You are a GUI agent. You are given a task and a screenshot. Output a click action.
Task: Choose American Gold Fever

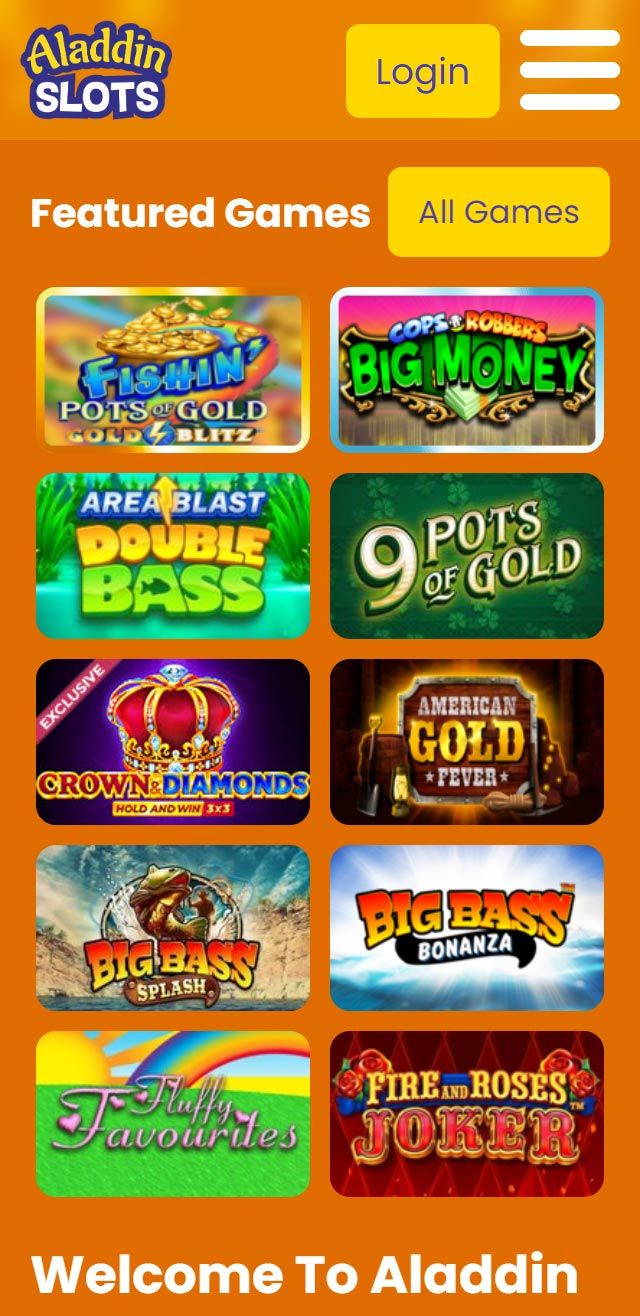point(467,742)
